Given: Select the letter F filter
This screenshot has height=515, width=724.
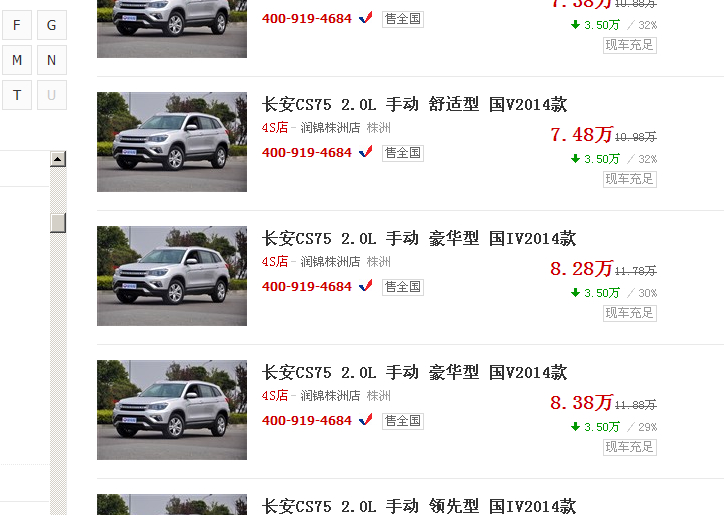Looking at the screenshot, I should [17, 25].
